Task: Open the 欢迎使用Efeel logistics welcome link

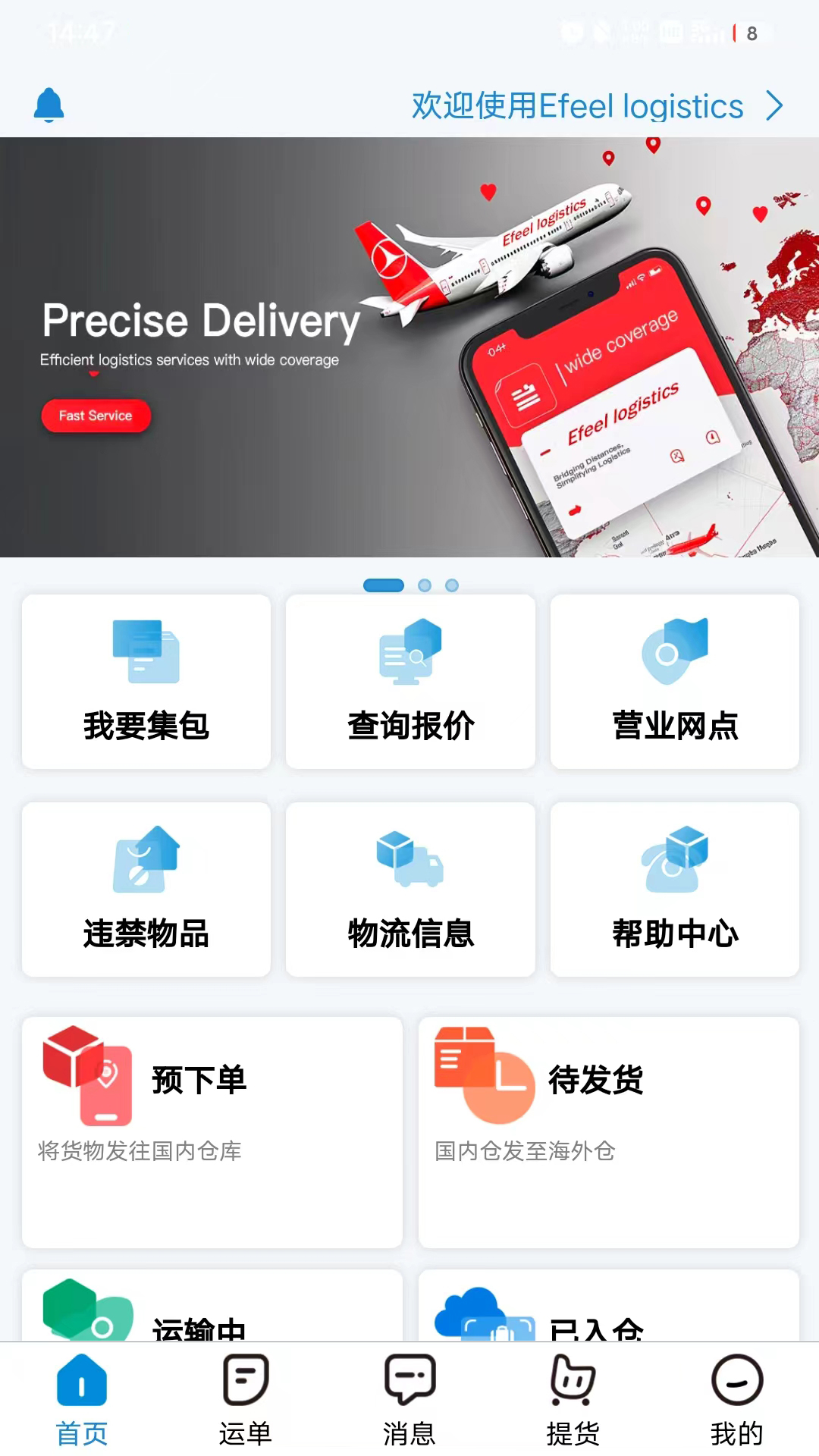Action: point(595,106)
